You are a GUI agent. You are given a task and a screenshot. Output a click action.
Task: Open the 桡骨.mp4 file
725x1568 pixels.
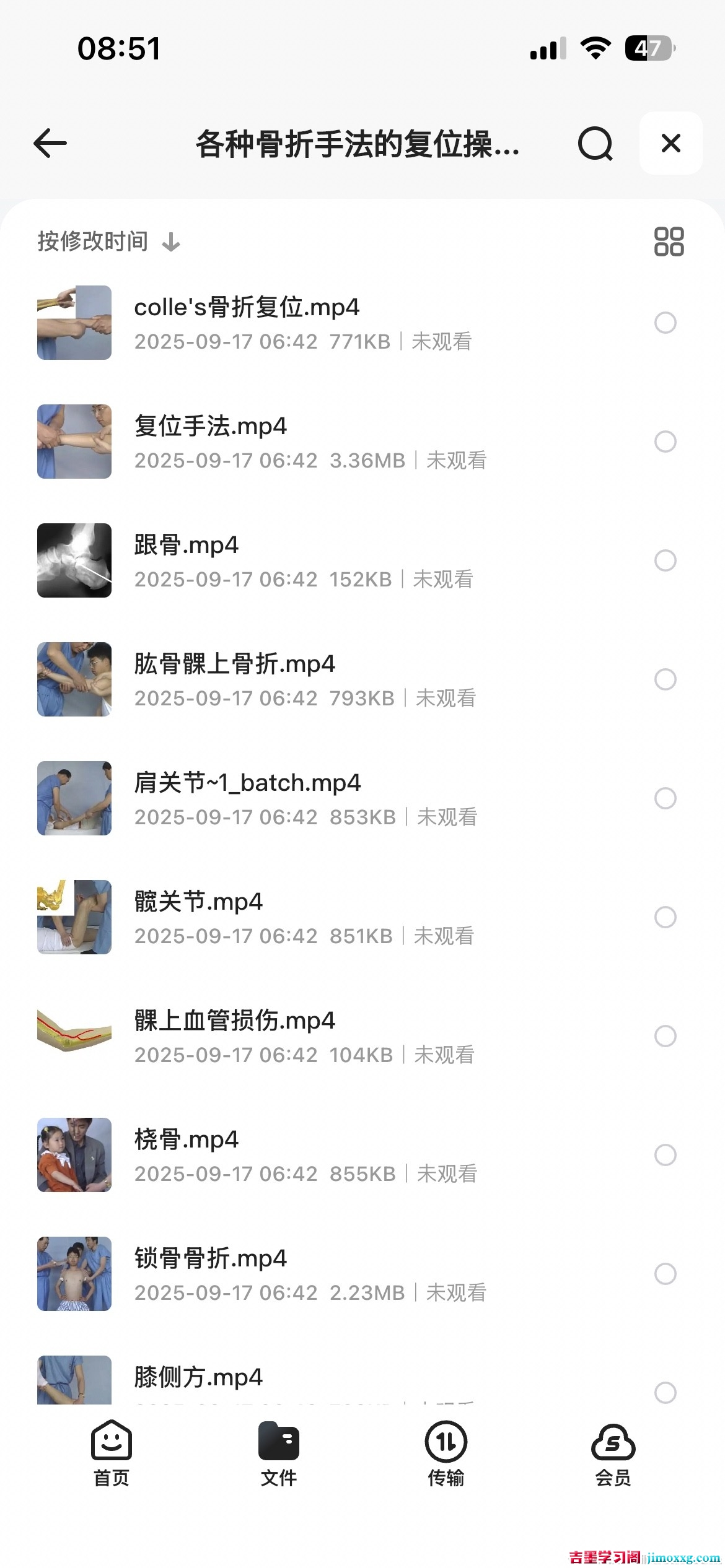[x=186, y=1140]
